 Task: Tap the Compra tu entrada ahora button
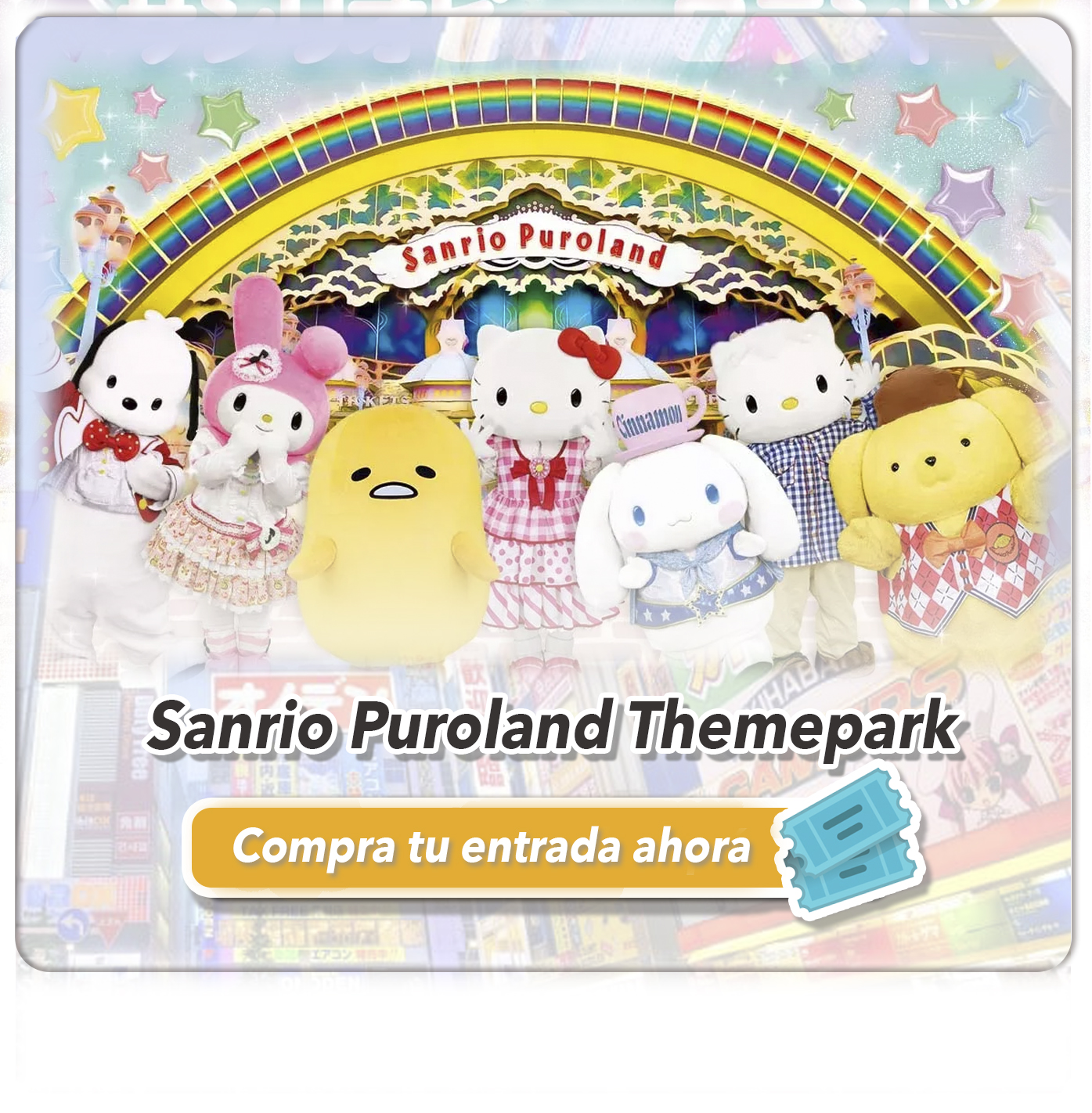(492, 848)
